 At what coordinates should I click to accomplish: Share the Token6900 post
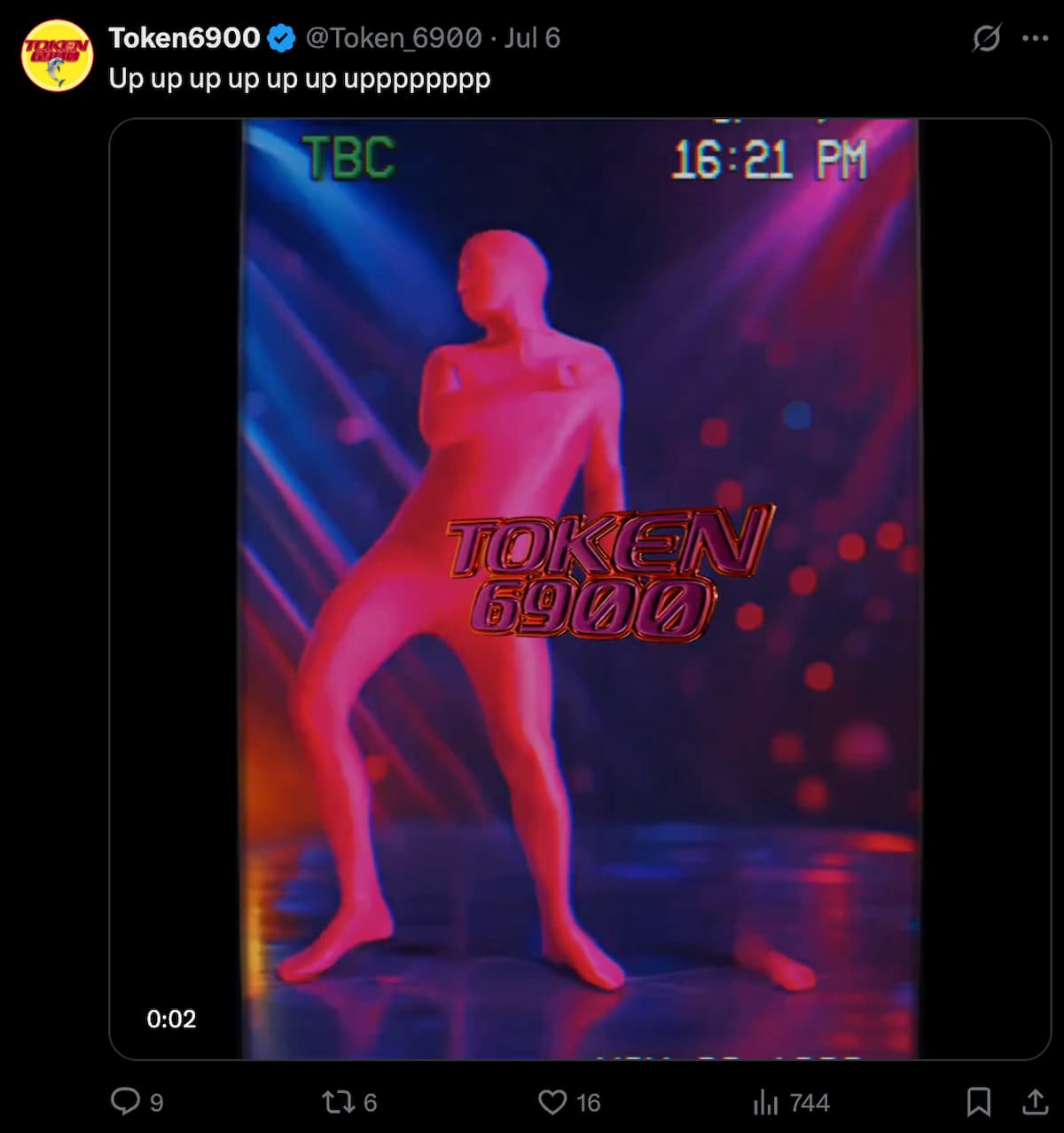(1034, 1102)
